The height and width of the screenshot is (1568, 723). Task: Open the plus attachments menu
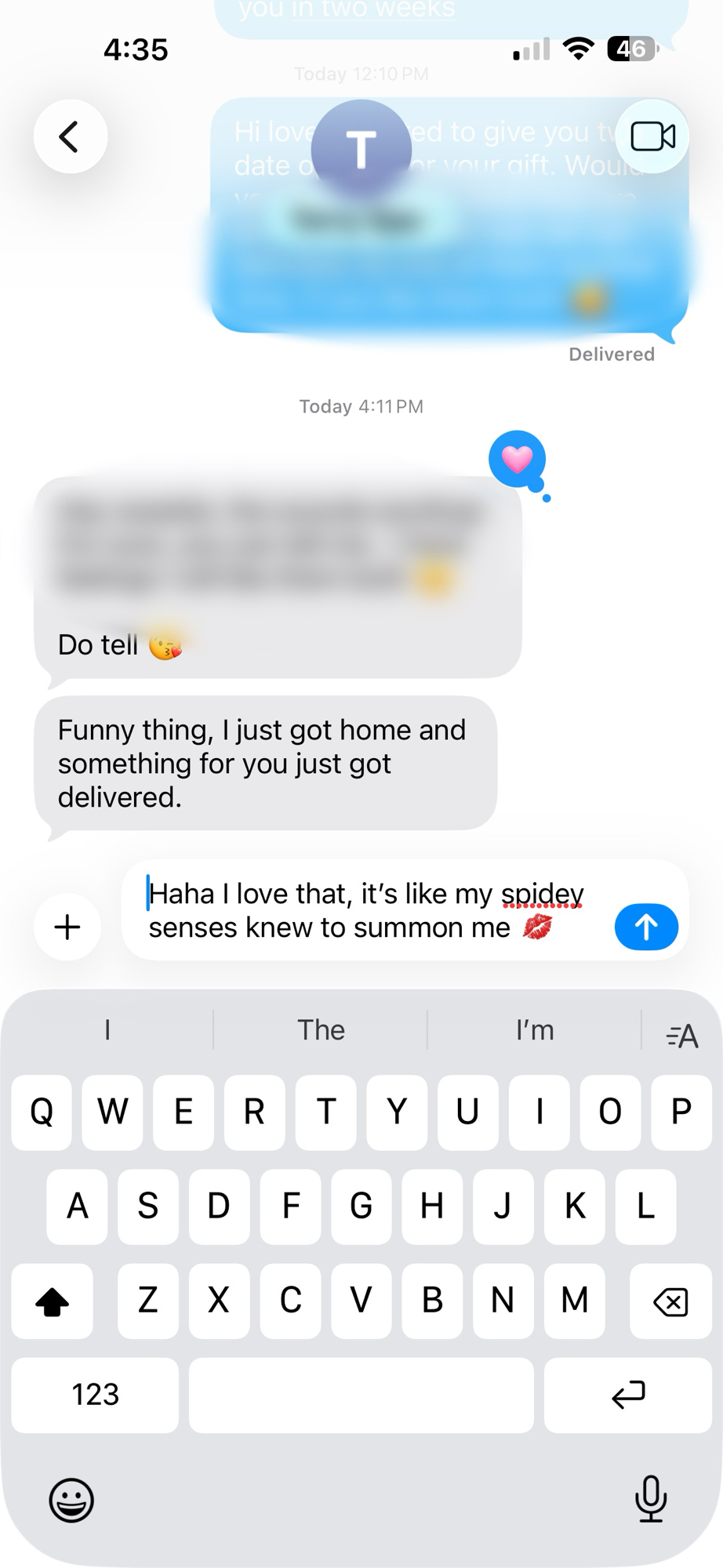(x=67, y=927)
